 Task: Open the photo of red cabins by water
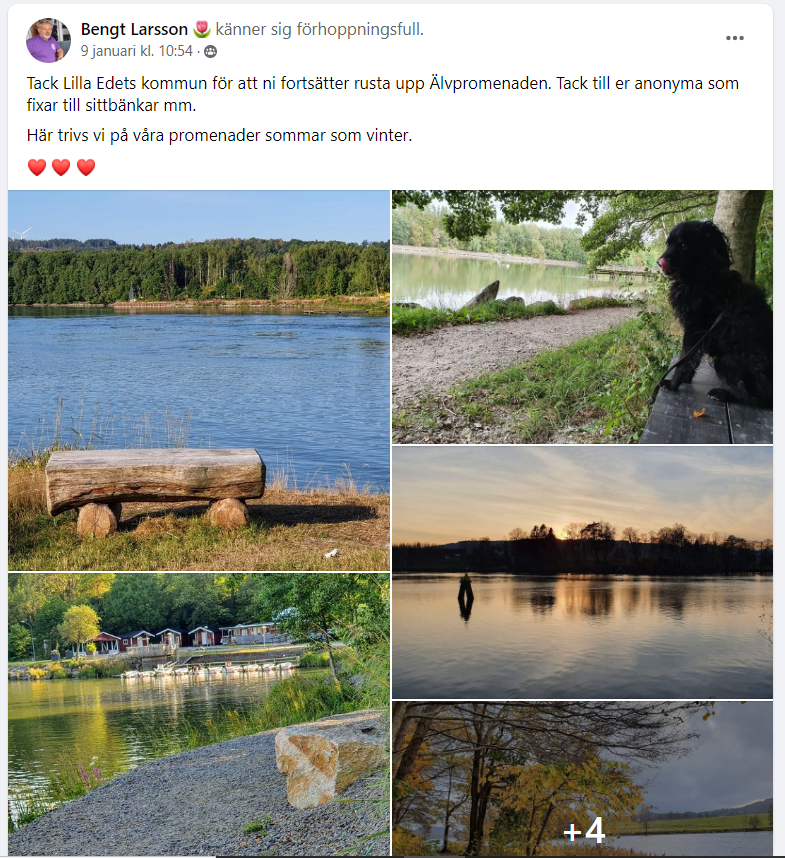tap(198, 714)
